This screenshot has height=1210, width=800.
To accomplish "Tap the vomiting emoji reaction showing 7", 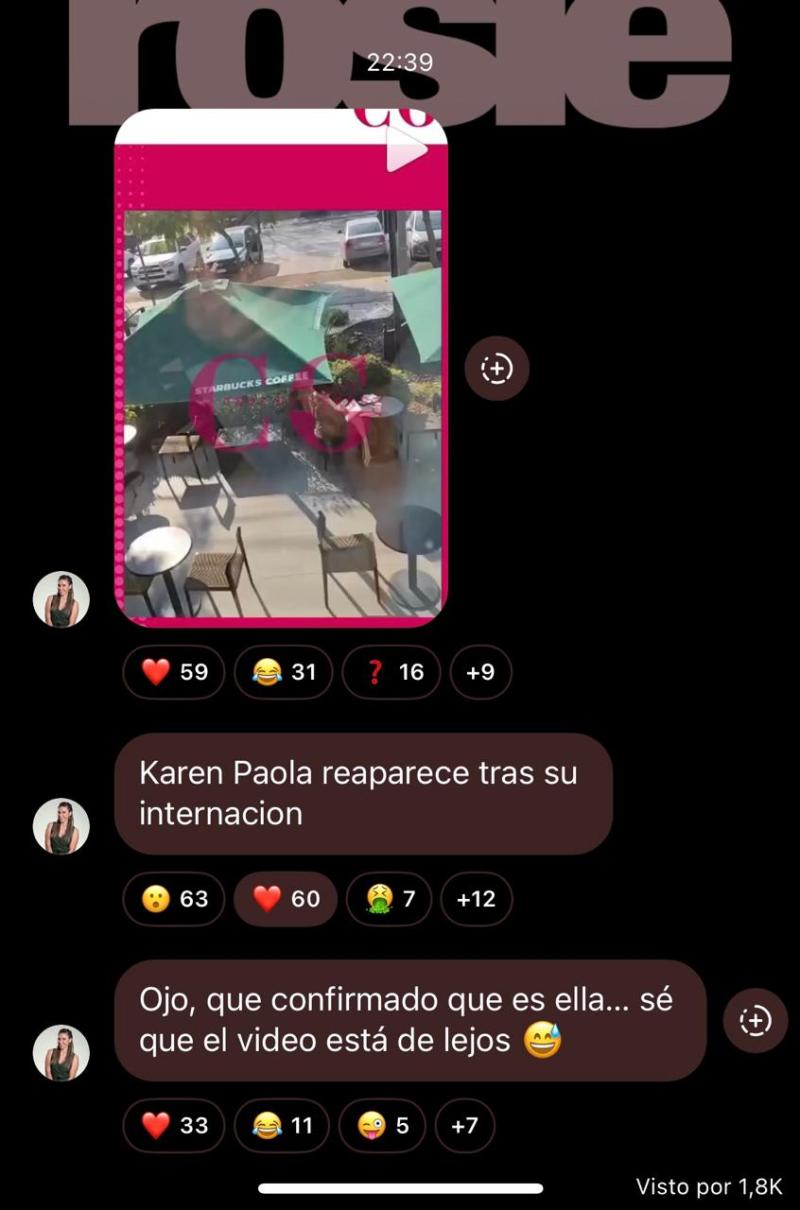I will 389,899.
